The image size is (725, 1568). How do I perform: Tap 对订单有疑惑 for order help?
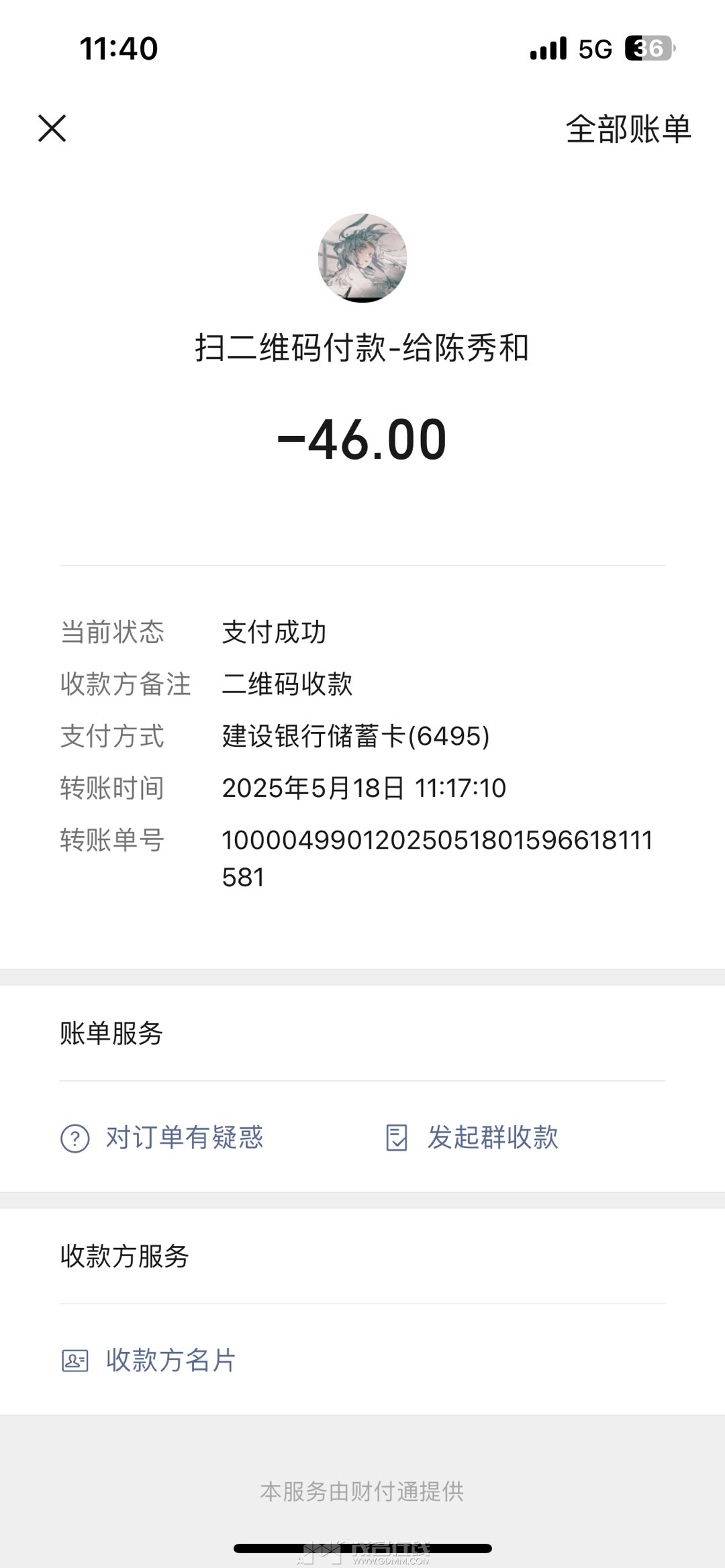coord(162,1137)
